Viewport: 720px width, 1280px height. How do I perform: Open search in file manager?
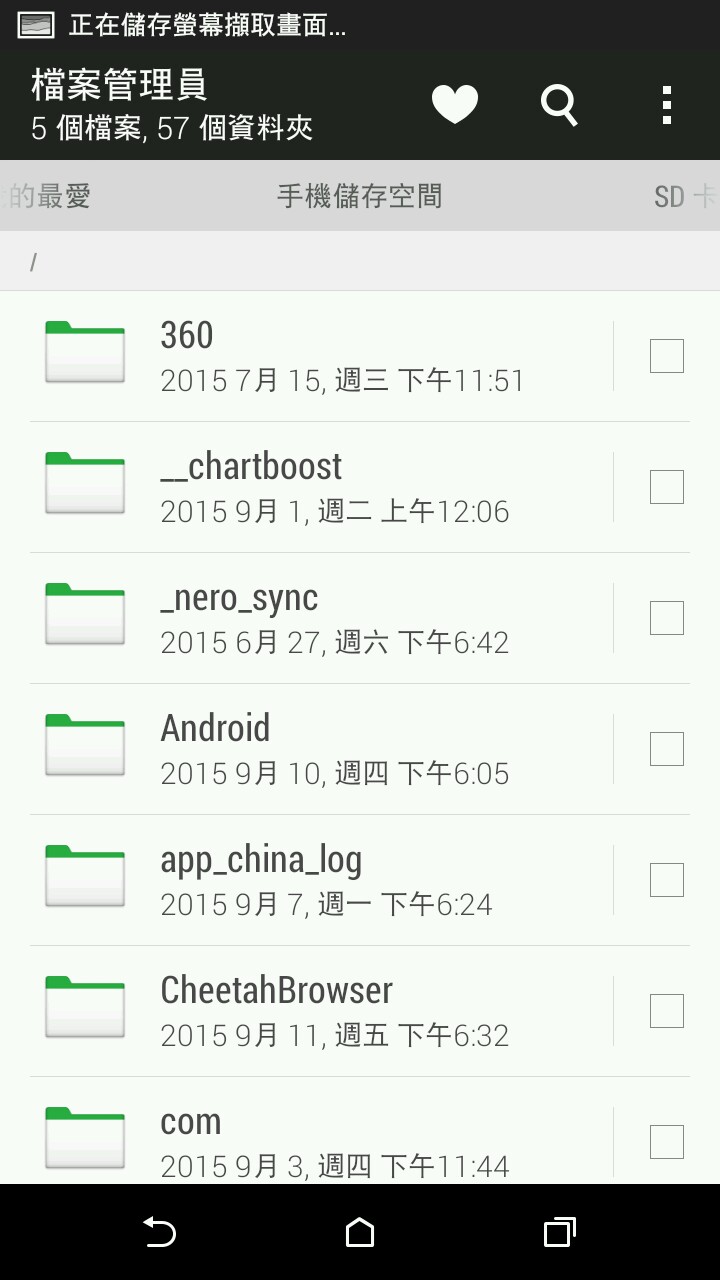pyautogui.click(x=559, y=104)
